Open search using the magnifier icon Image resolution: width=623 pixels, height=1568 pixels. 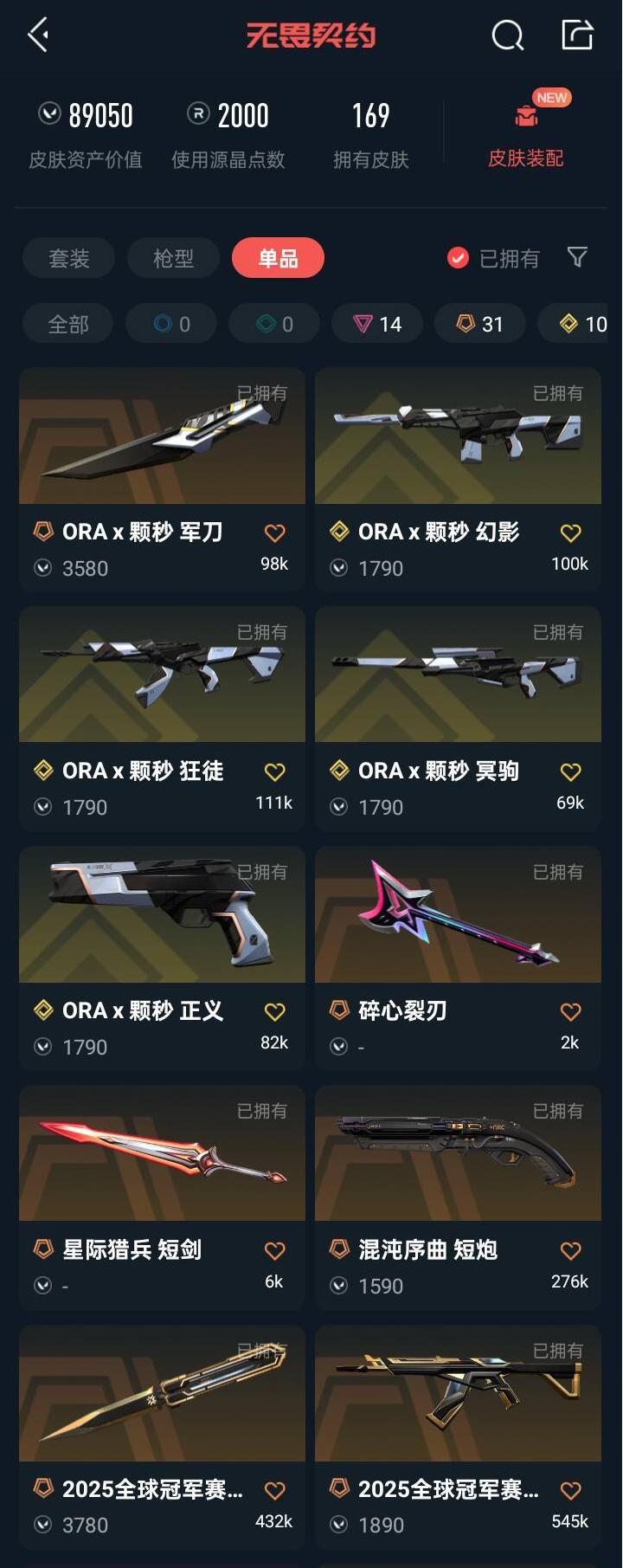tap(507, 36)
